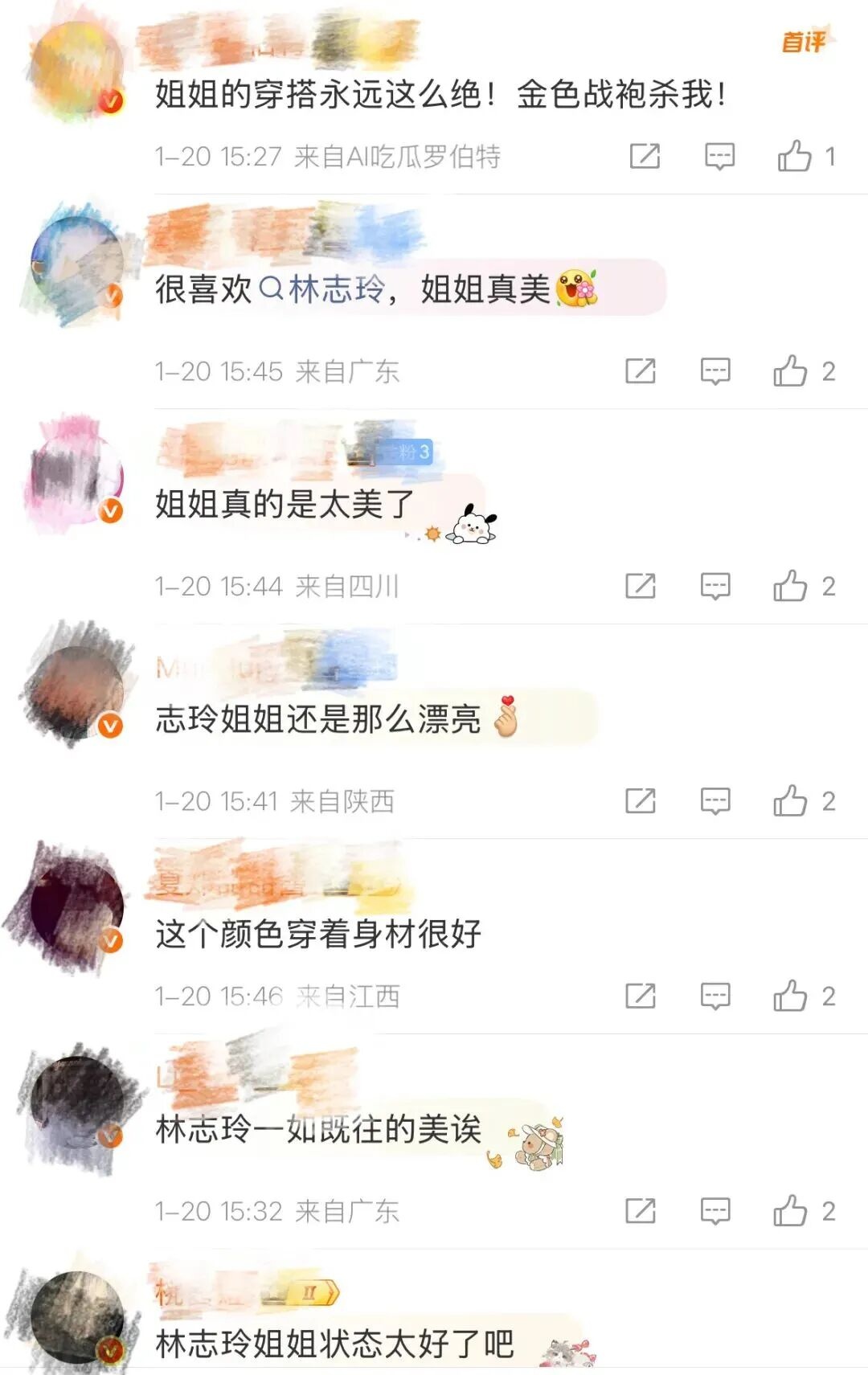Open the 林志玲 search link in the comment
Screen dimensions: 868x1375
(x=322, y=289)
